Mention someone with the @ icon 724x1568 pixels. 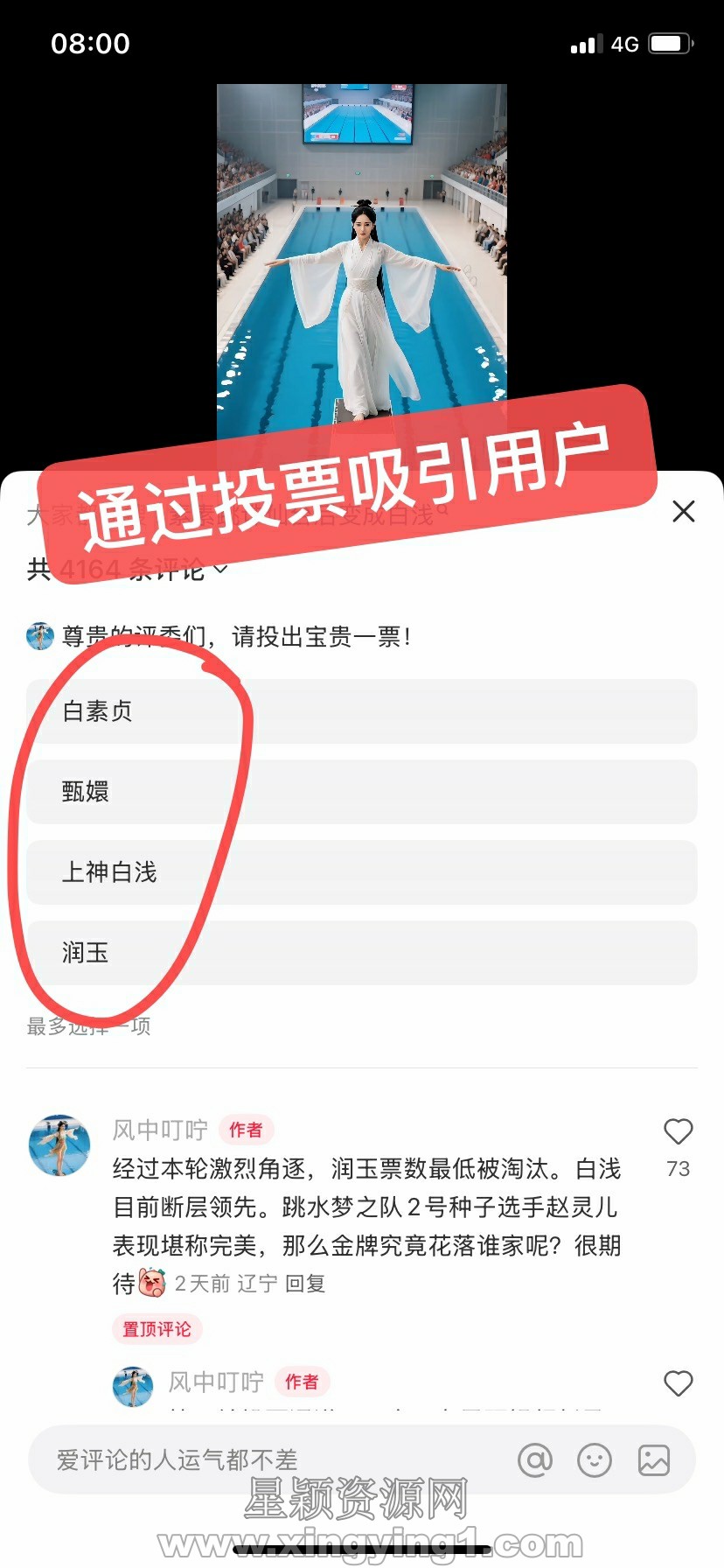click(535, 1459)
